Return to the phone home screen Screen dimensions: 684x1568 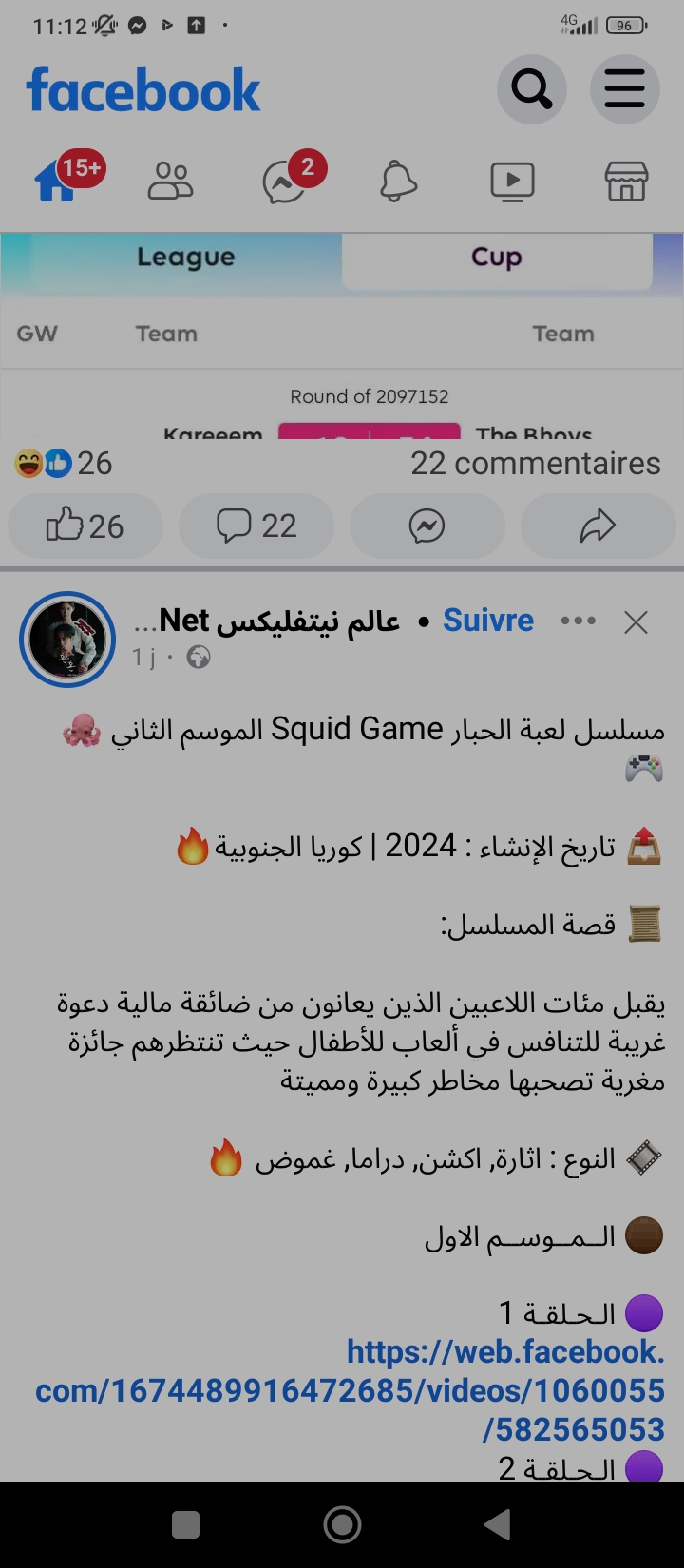click(342, 1525)
